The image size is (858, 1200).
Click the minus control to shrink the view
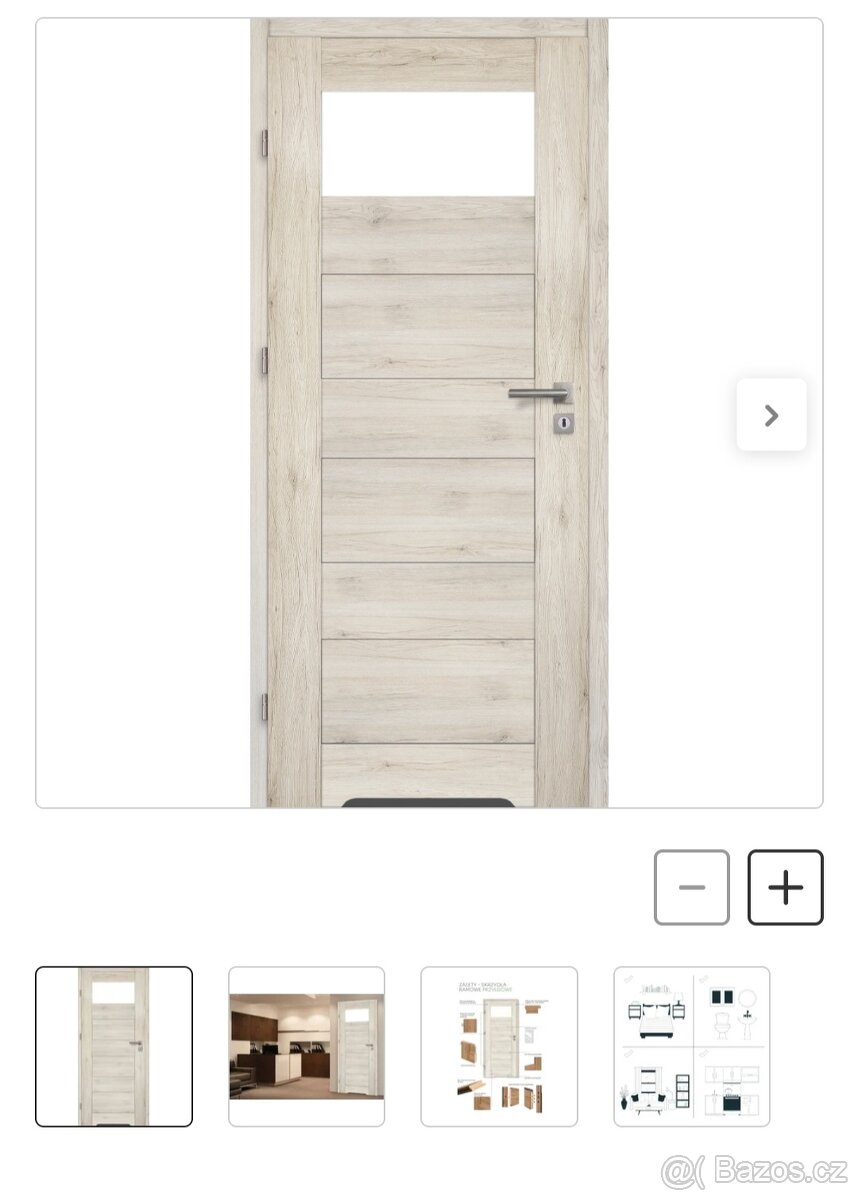(692, 887)
